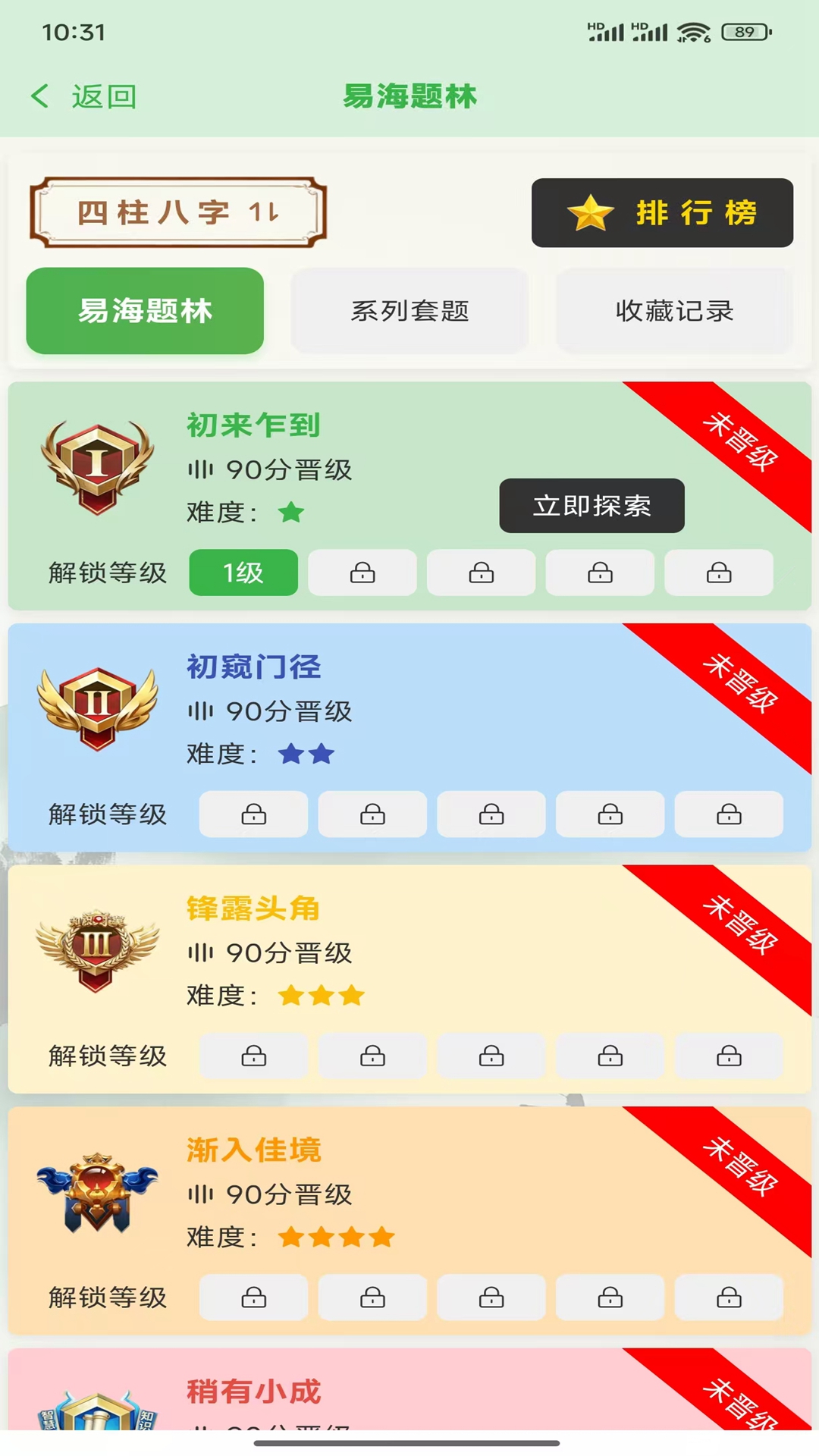The width and height of the screenshot is (819, 1456).
Task: Open the 收藏记录 tab
Action: pyautogui.click(x=674, y=311)
